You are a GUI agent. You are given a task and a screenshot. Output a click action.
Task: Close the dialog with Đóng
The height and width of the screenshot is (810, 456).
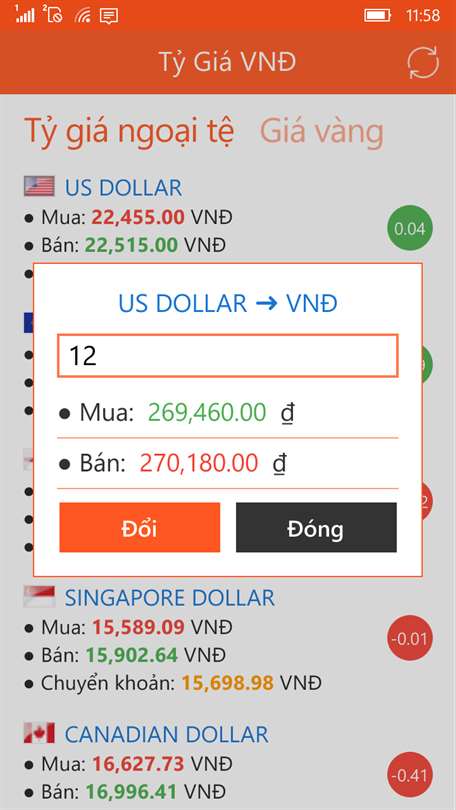316,527
